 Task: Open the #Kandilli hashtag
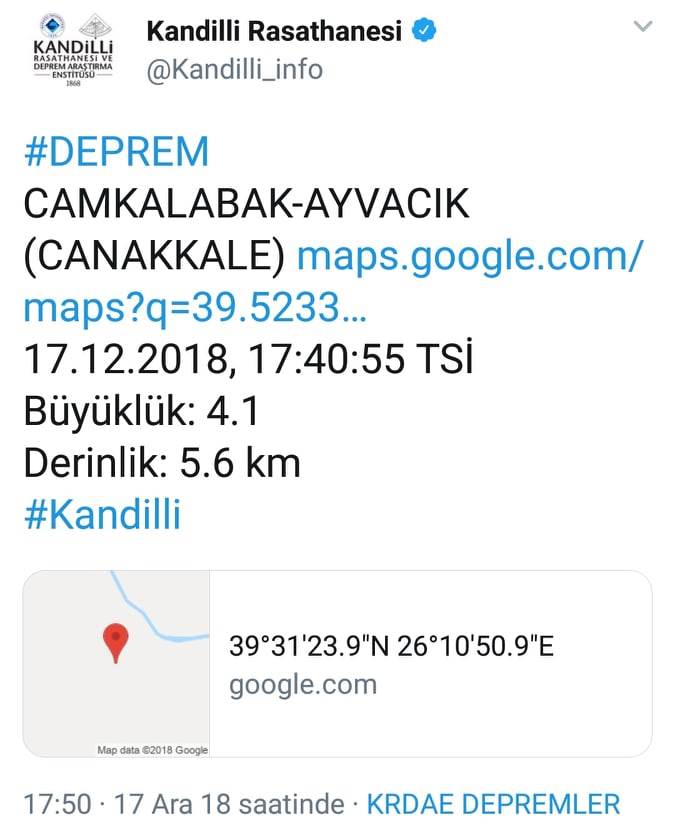click(x=101, y=515)
